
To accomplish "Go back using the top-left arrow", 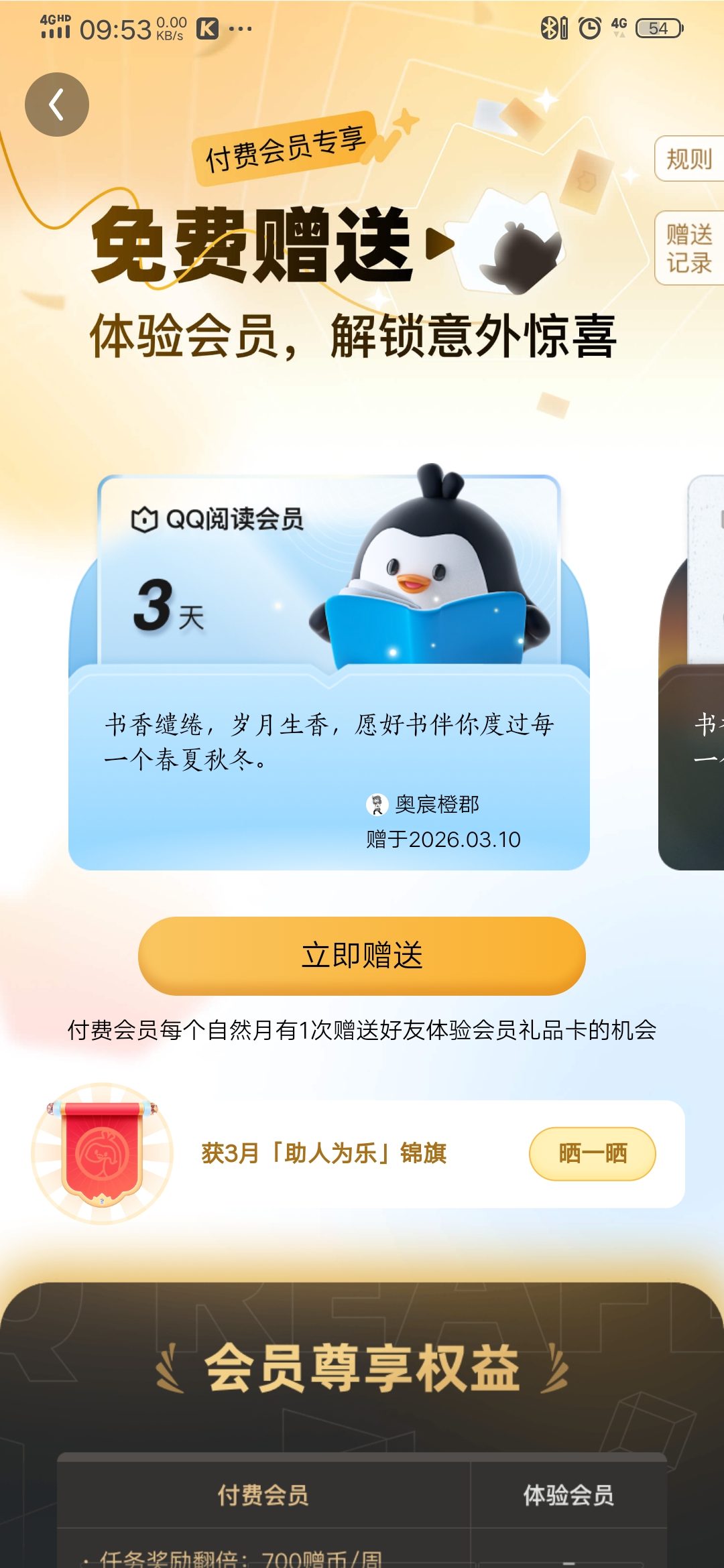I will point(57,105).
